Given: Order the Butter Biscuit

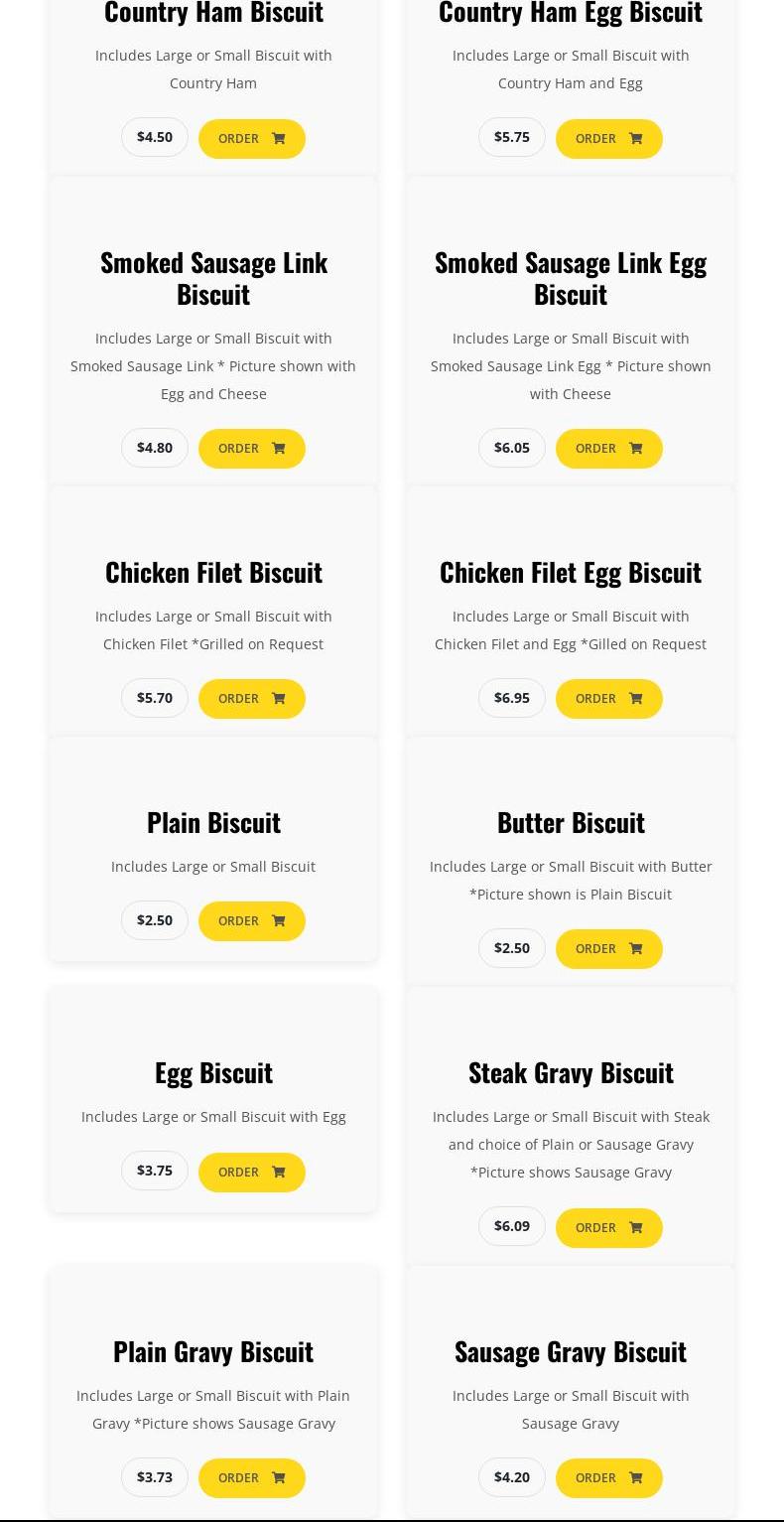Looking at the screenshot, I should click(608, 949).
